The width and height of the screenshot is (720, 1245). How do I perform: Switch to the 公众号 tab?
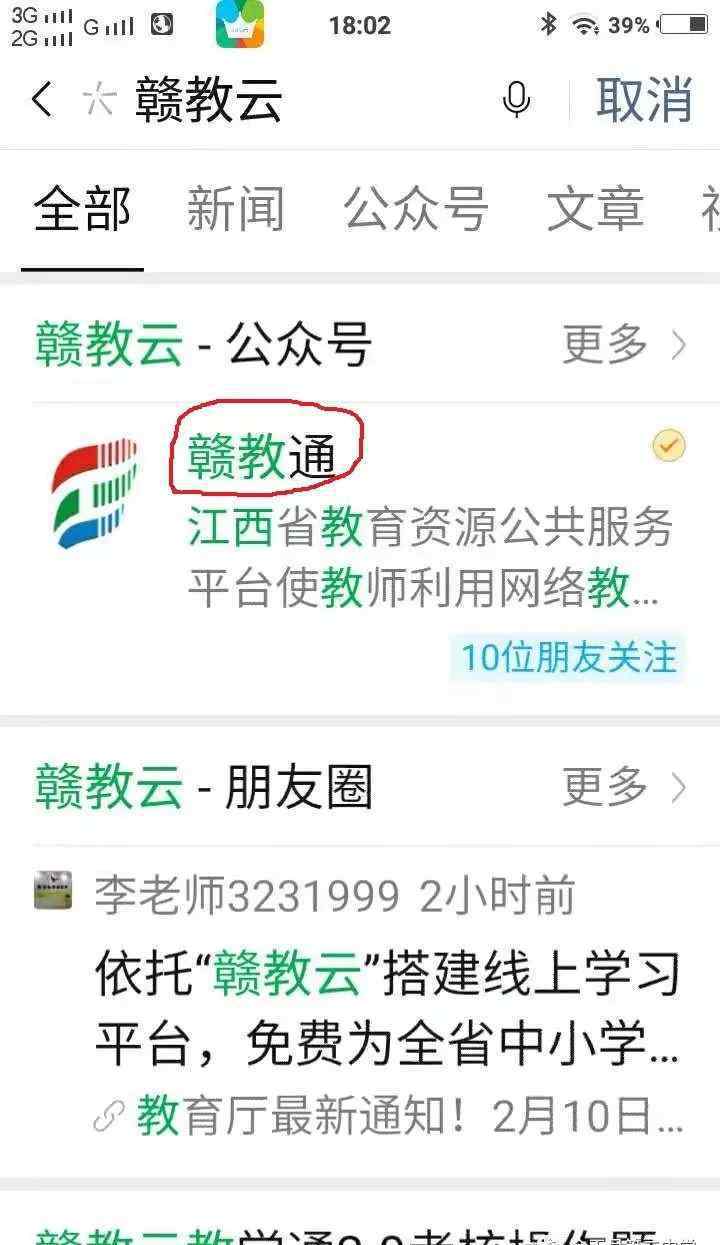pyautogui.click(x=415, y=210)
